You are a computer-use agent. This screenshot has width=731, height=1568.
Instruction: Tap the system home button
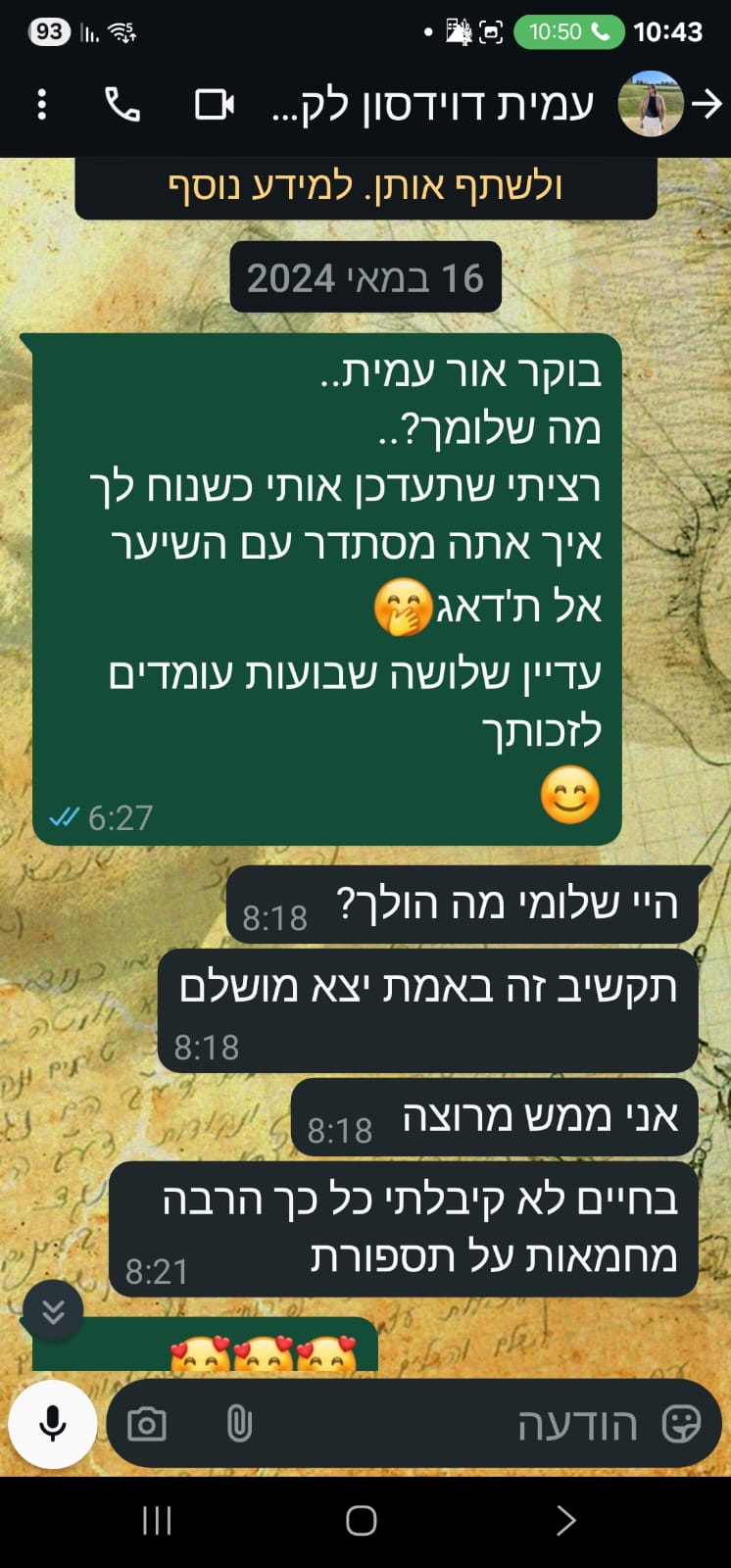(x=362, y=1520)
